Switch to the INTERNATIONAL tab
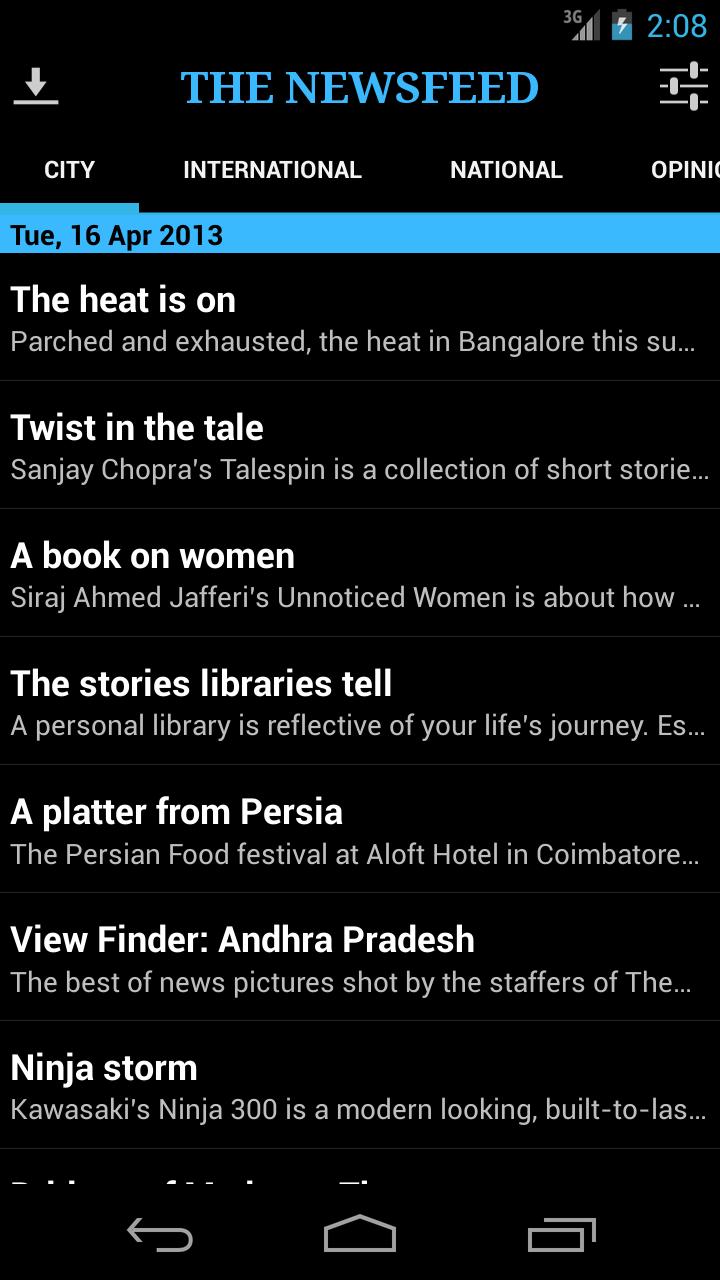 (x=272, y=169)
